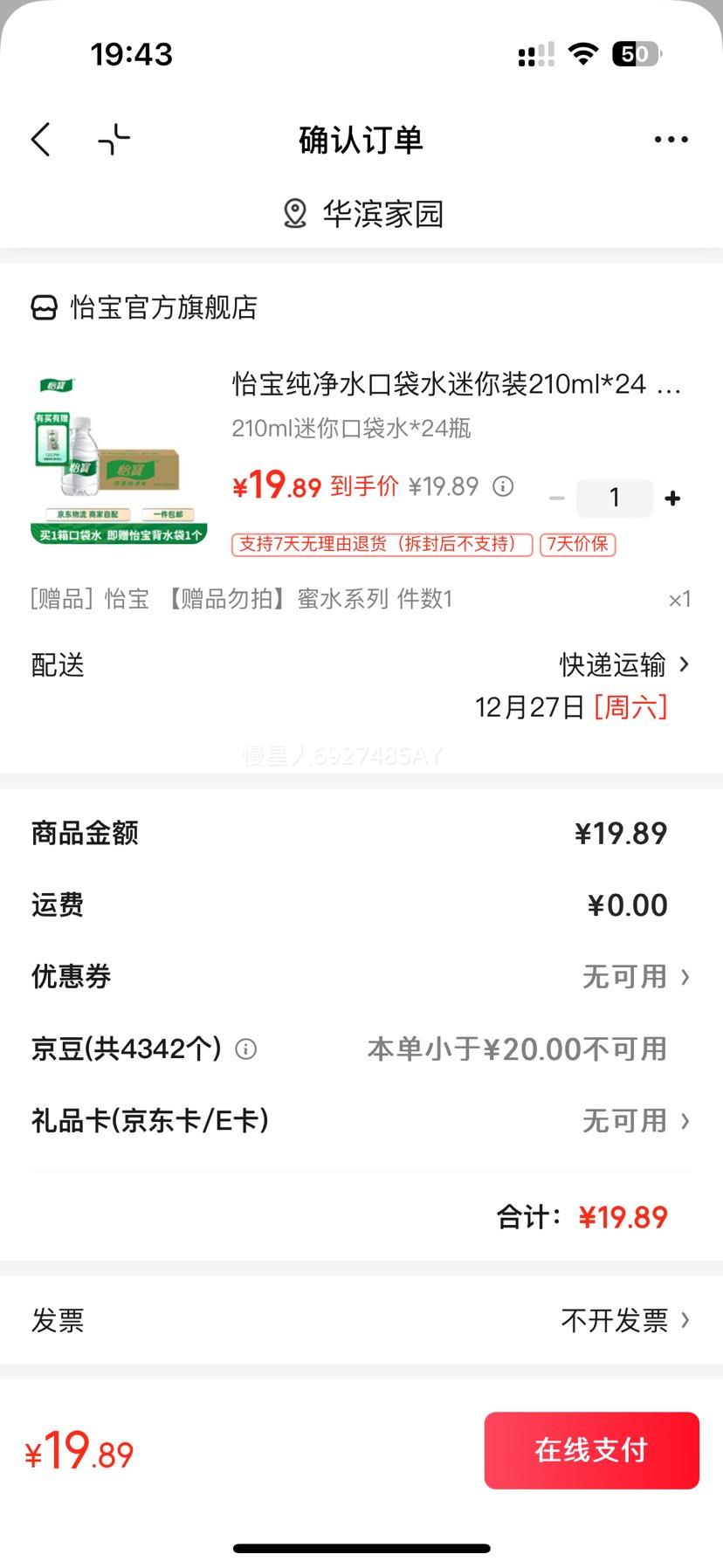This screenshot has height=1568, width=723.
Task: Tap the 7天价保 price protection tag
Action: 578,544
